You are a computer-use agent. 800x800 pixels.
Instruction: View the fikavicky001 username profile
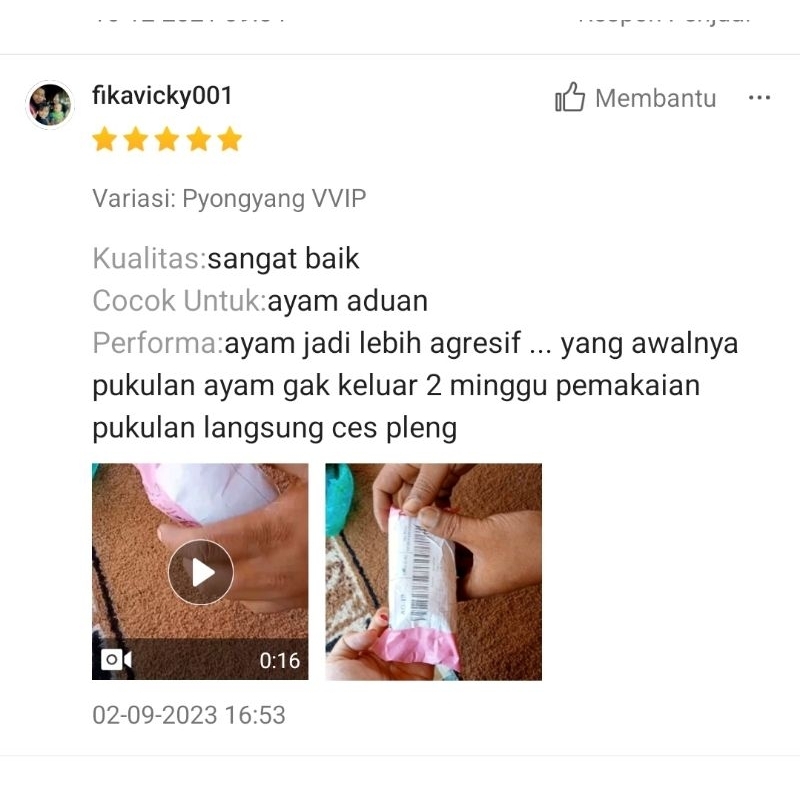pos(162,95)
